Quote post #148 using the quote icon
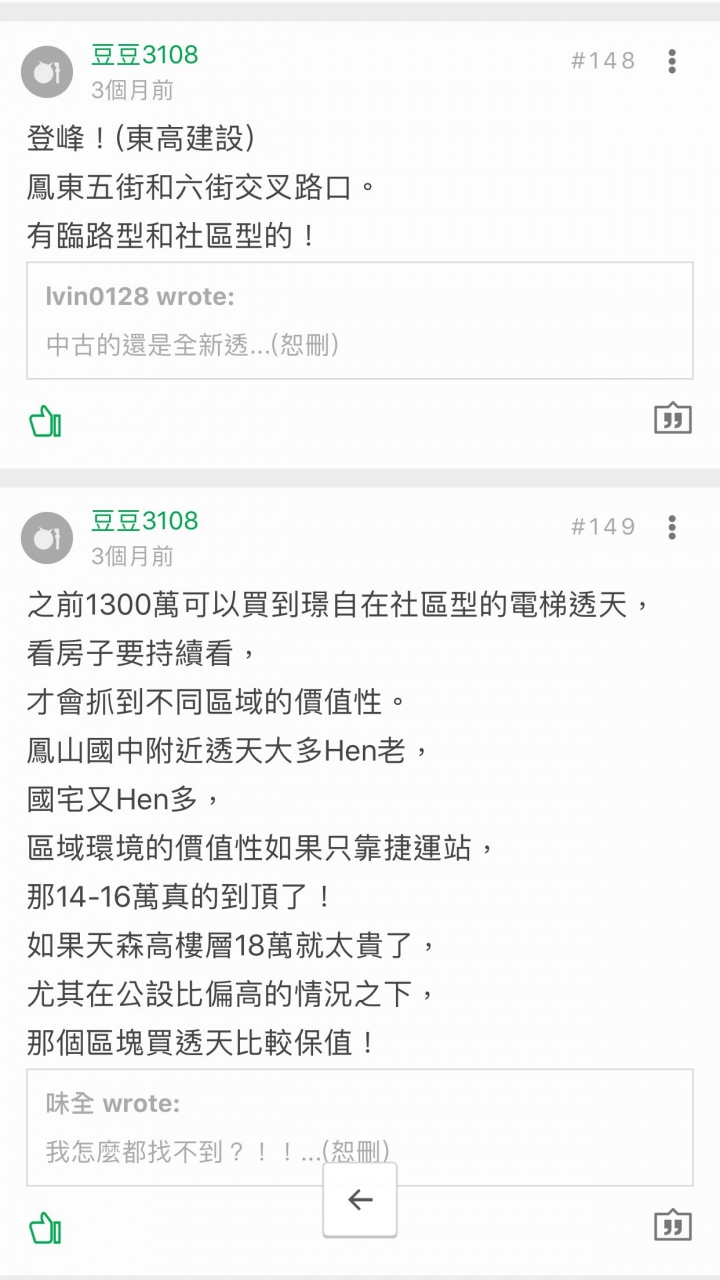 coord(673,419)
